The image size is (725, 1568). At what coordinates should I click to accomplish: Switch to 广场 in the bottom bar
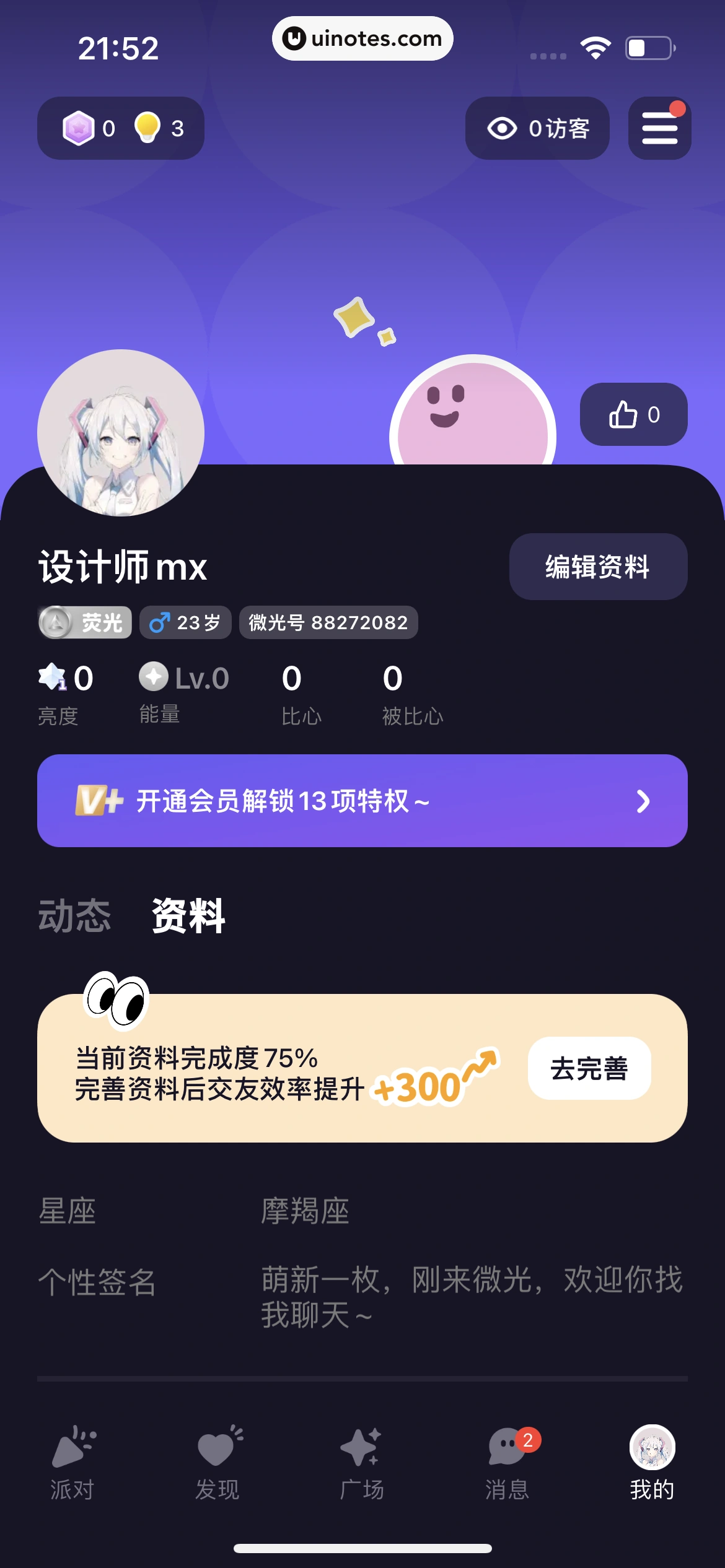pyautogui.click(x=362, y=1461)
